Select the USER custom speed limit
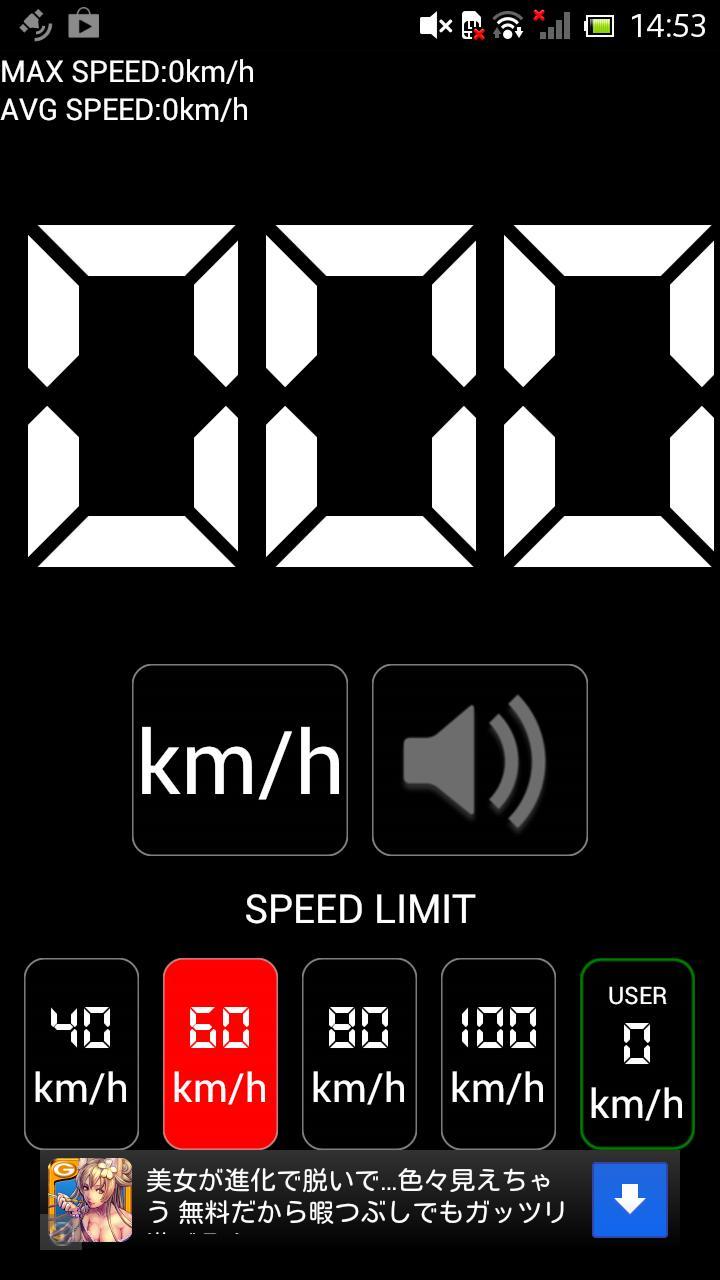Screen dimensions: 720x1280 [637, 1052]
